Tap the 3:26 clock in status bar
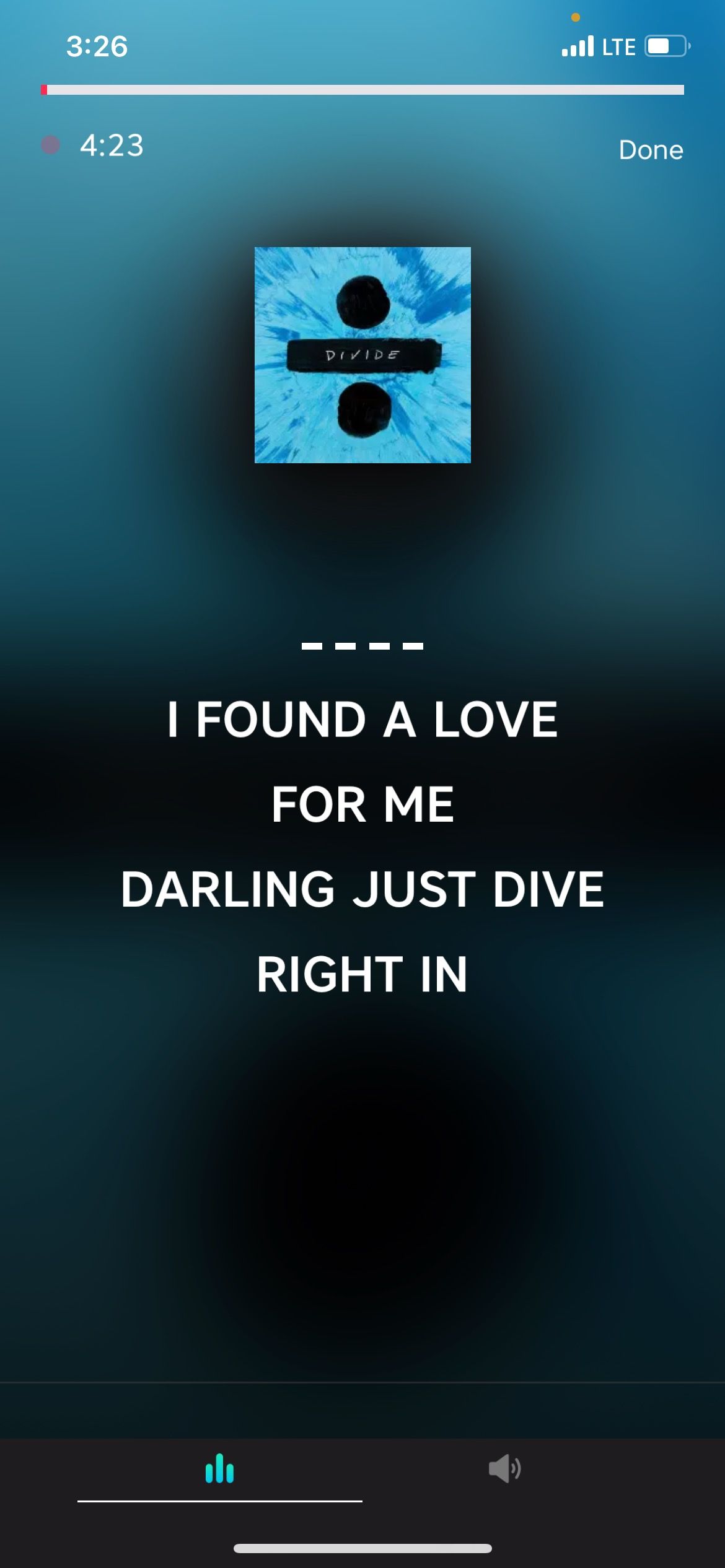The image size is (725, 1568). coord(97,45)
